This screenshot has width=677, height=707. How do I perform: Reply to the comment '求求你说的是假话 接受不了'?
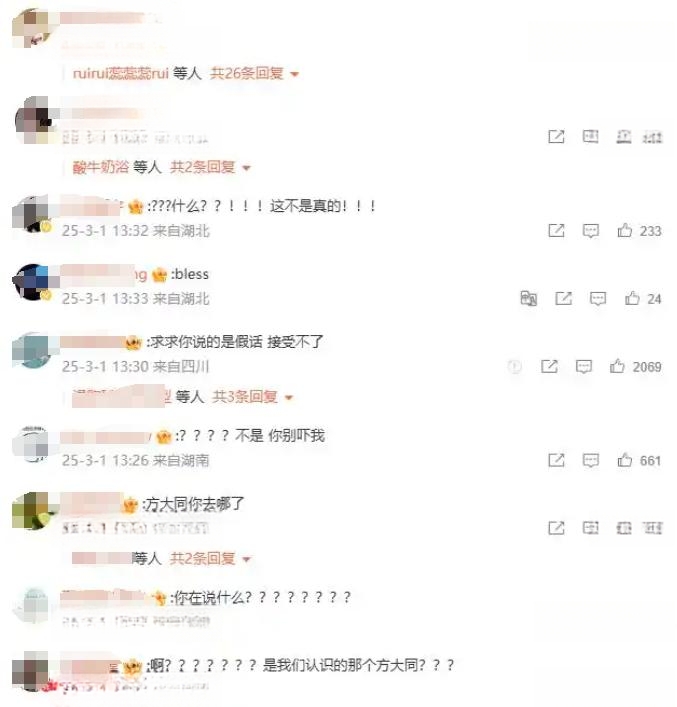click(584, 366)
